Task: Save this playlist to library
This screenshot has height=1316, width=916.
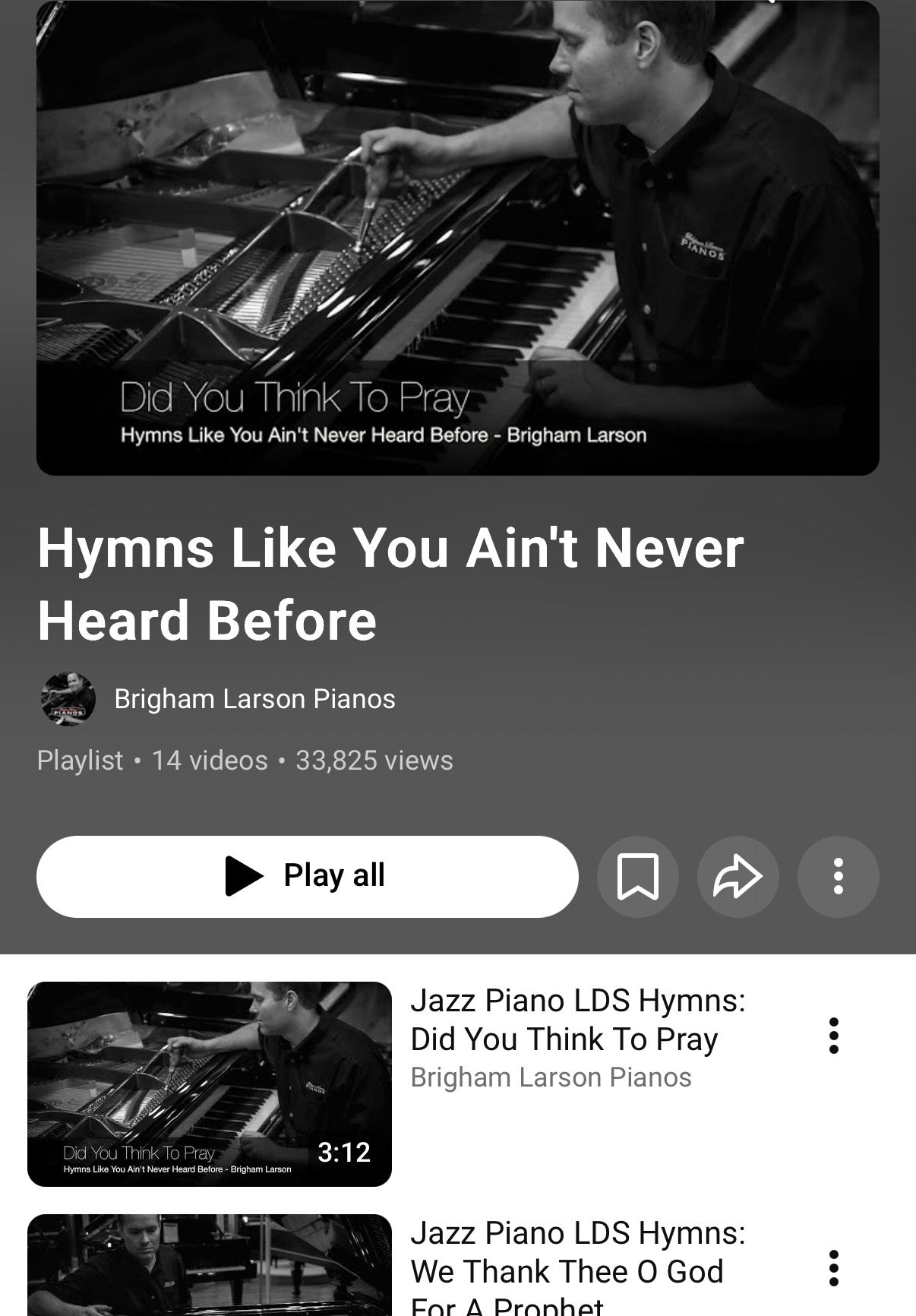Action: [638, 876]
